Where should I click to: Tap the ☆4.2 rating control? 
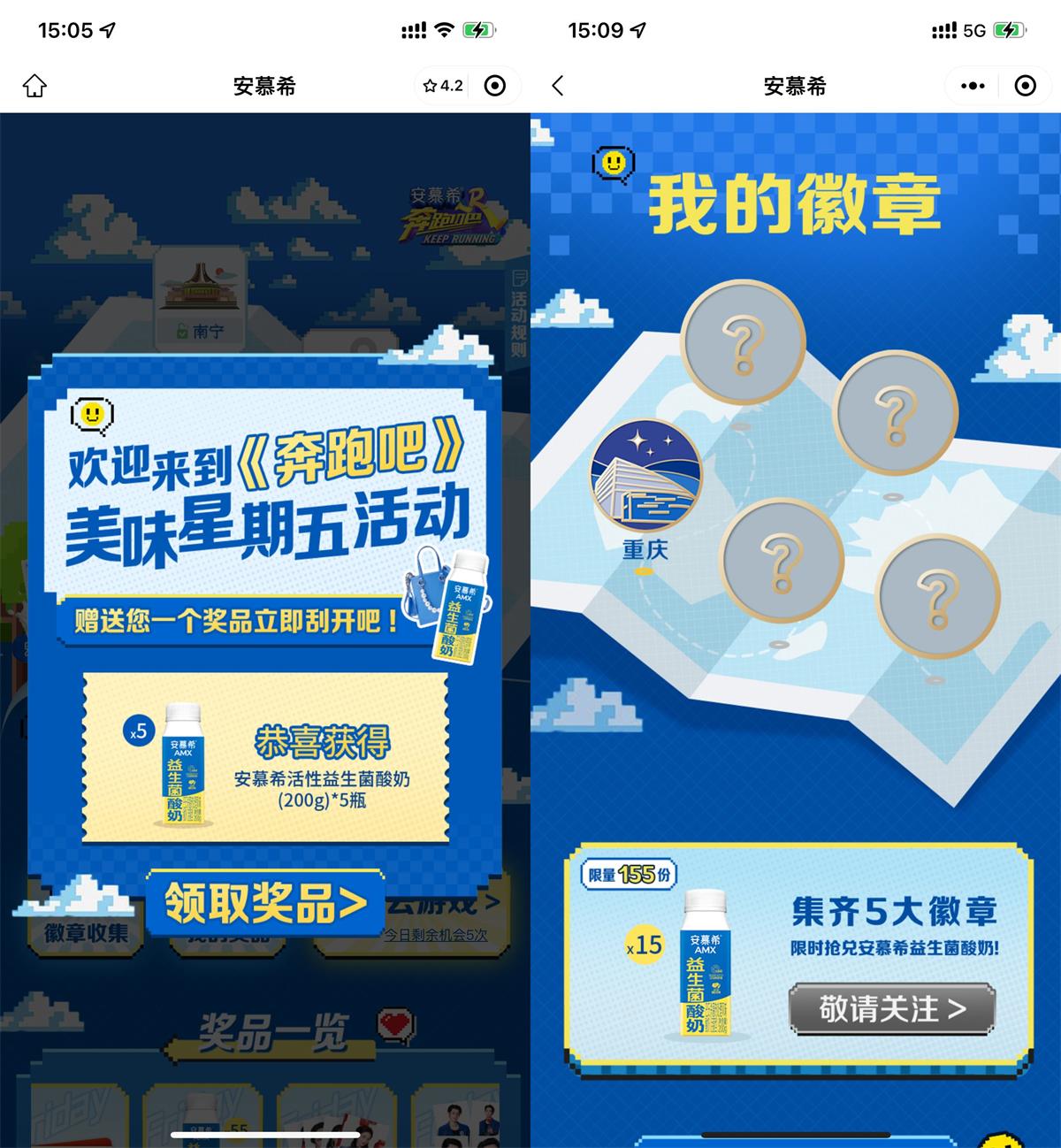pyautogui.click(x=442, y=85)
